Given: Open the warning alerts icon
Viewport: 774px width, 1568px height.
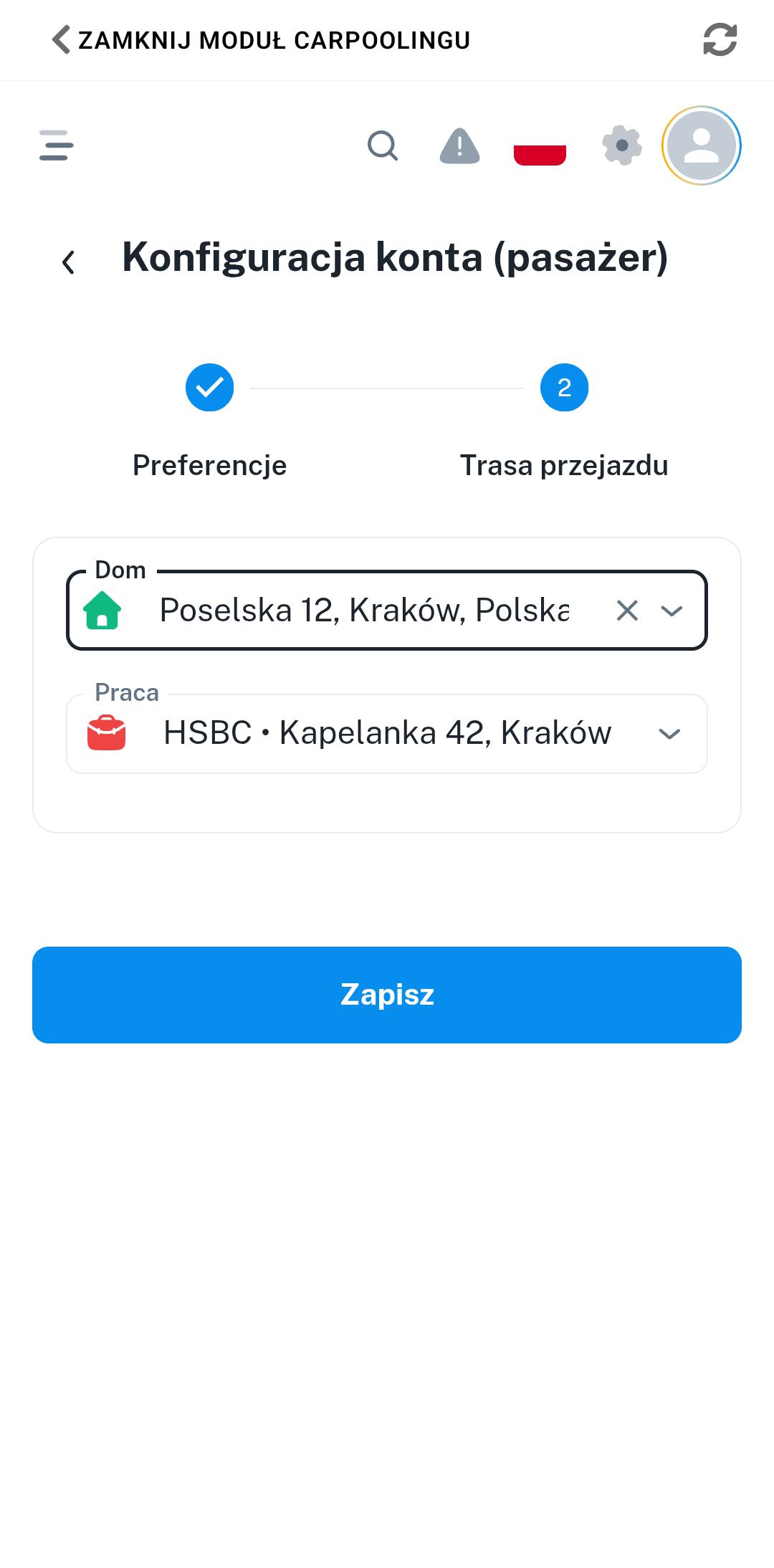Looking at the screenshot, I should [x=459, y=146].
